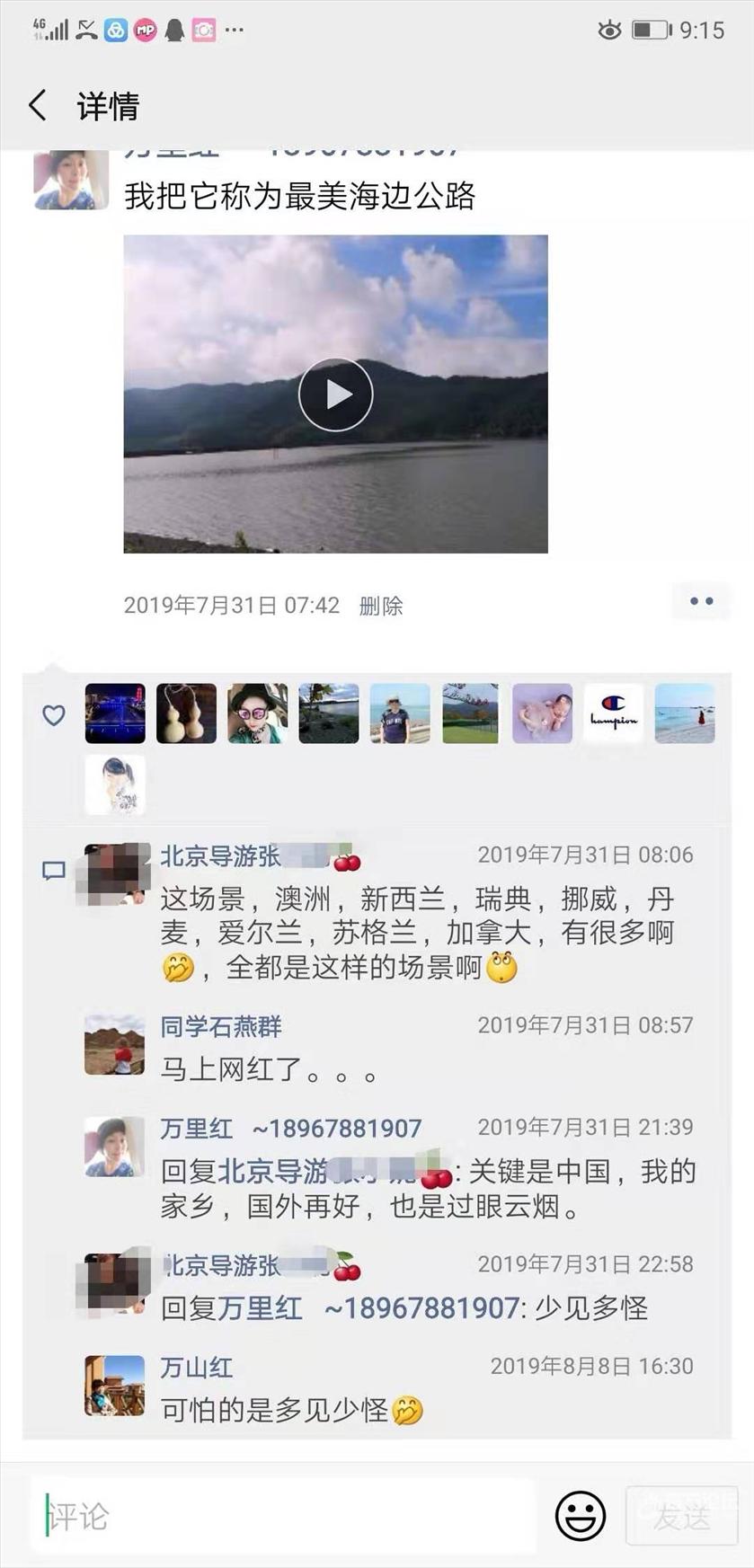Reply to 万山红's comment 可怕的是多见少怪
This screenshot has width=754, height=1568.
274,1410
